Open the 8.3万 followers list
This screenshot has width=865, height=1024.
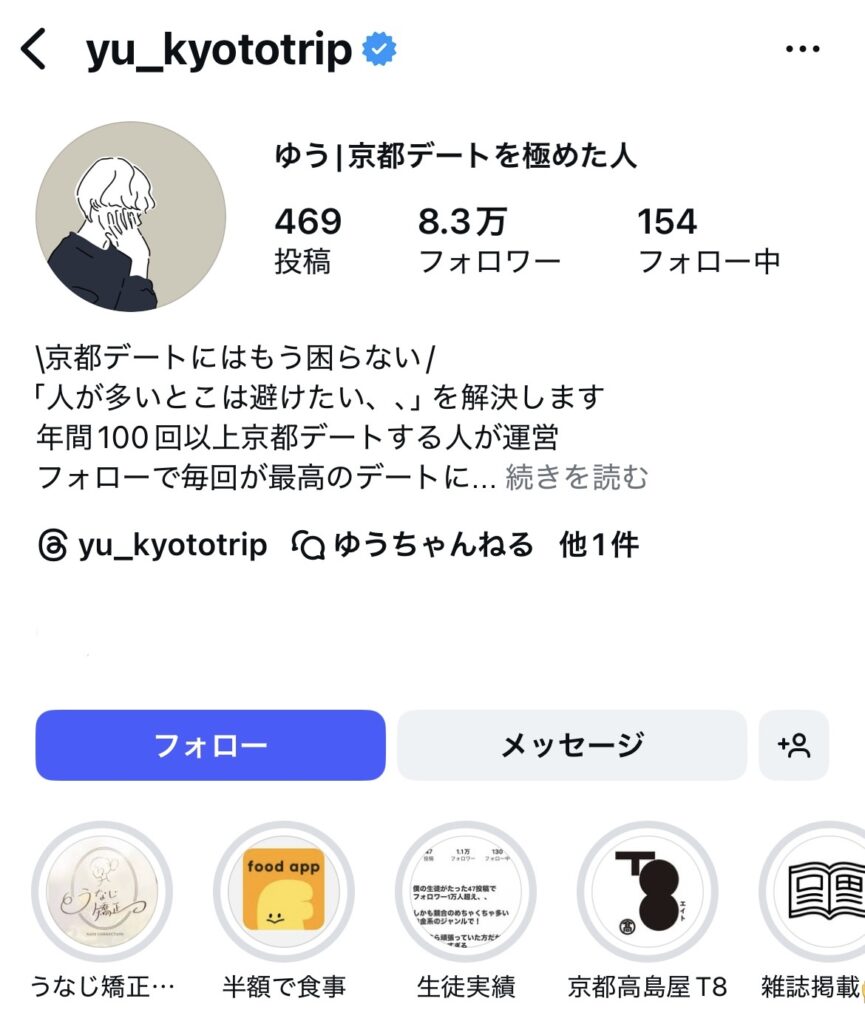(489, 240)
